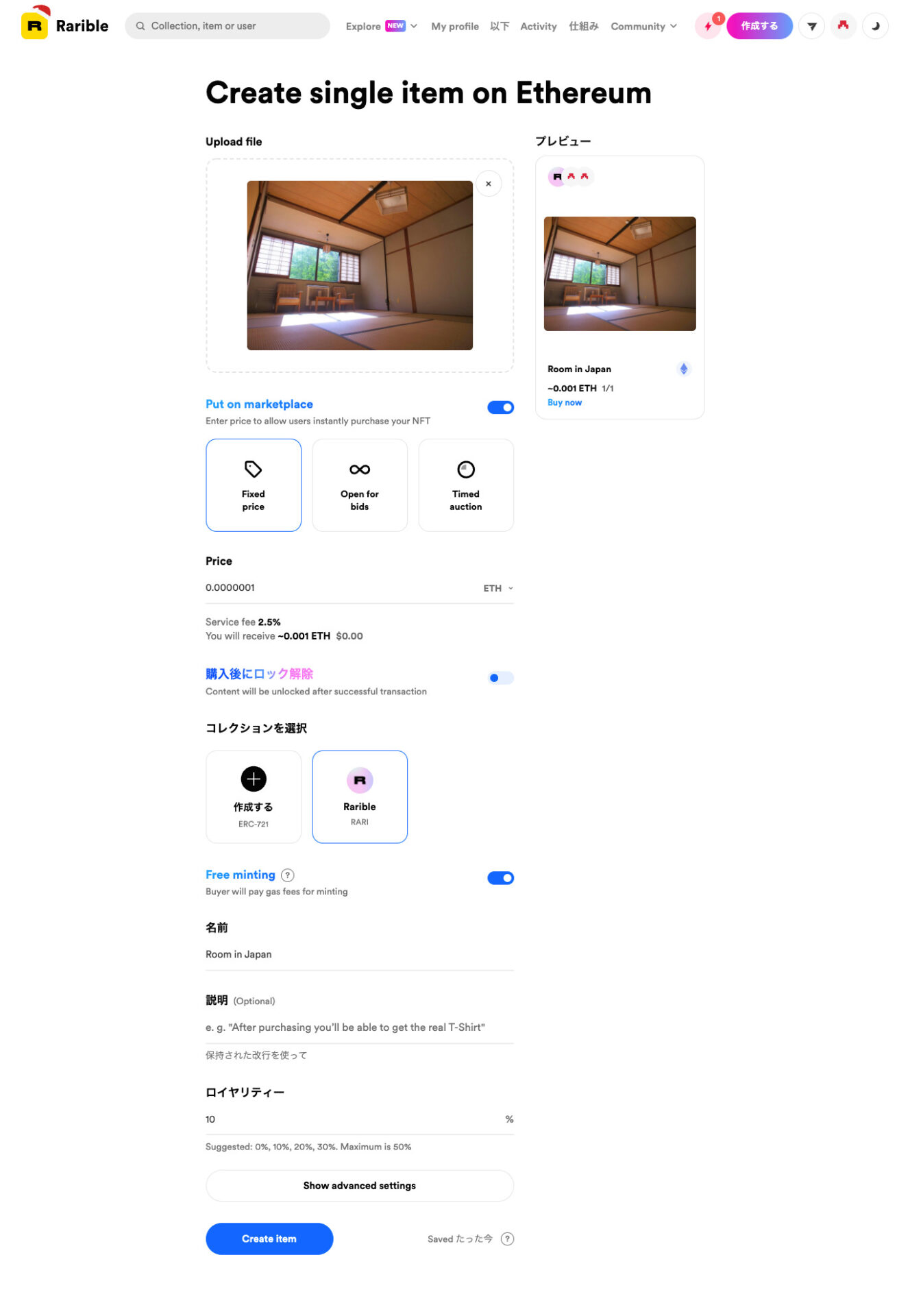Open My profile page
The image size is (910, 1316).
coord(454,26)
